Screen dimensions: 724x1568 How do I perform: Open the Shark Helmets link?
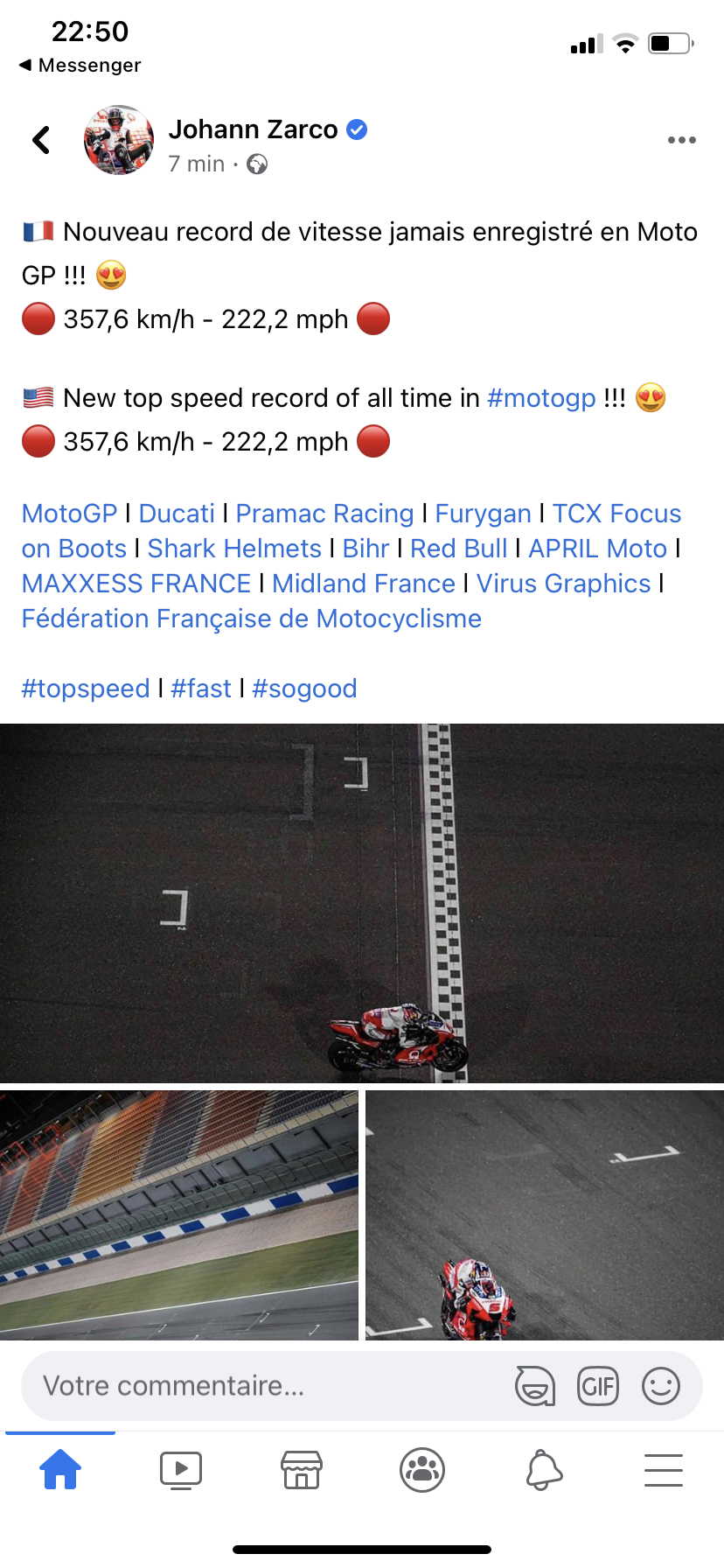234,549
